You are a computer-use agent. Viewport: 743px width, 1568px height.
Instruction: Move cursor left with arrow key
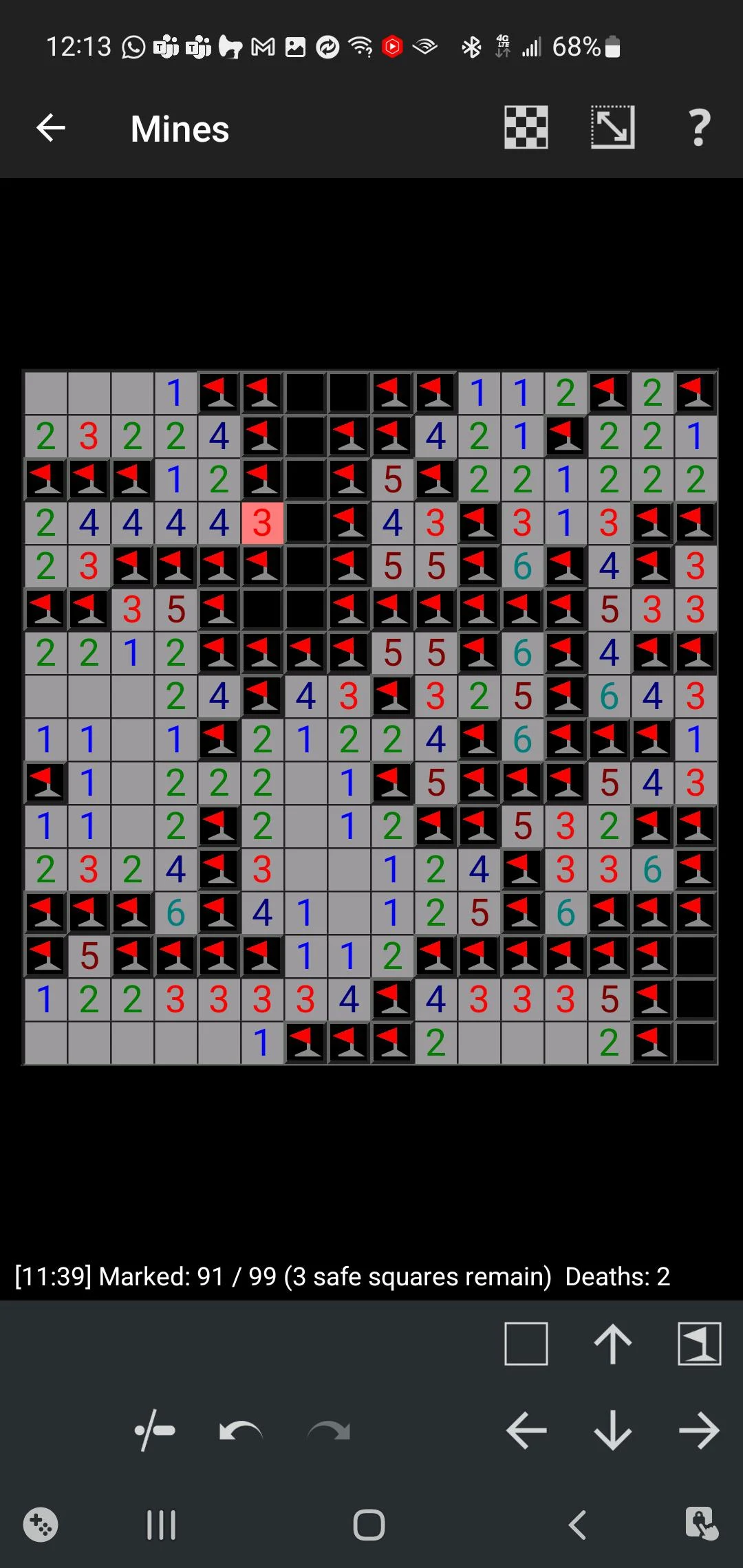click(526, 1430)
